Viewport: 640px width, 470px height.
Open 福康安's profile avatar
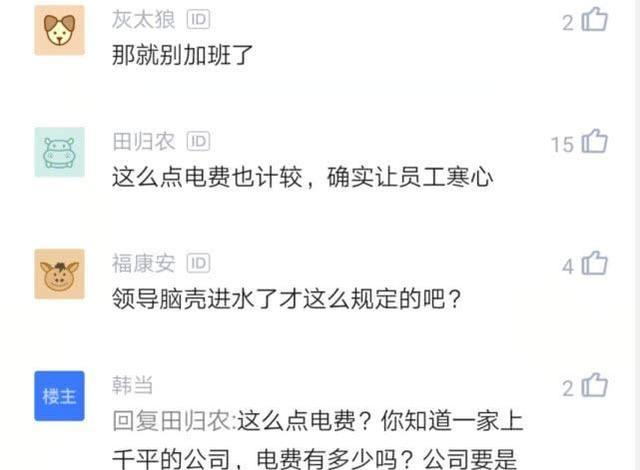tap(59, 273)
